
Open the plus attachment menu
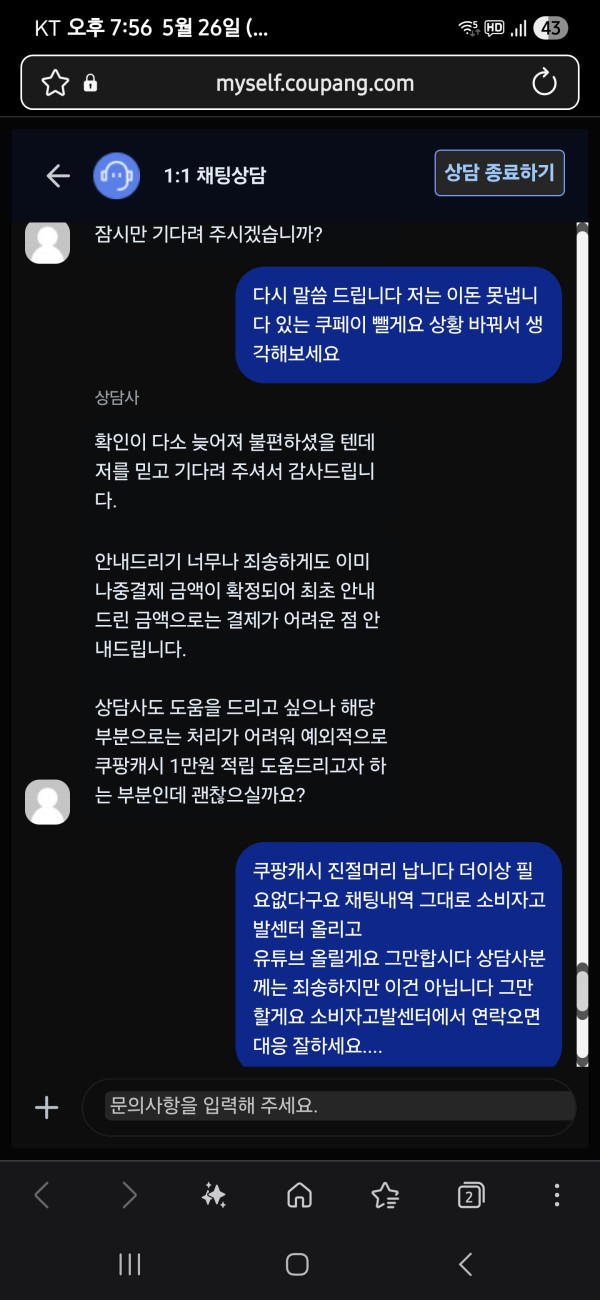[x=47, y=1107]
